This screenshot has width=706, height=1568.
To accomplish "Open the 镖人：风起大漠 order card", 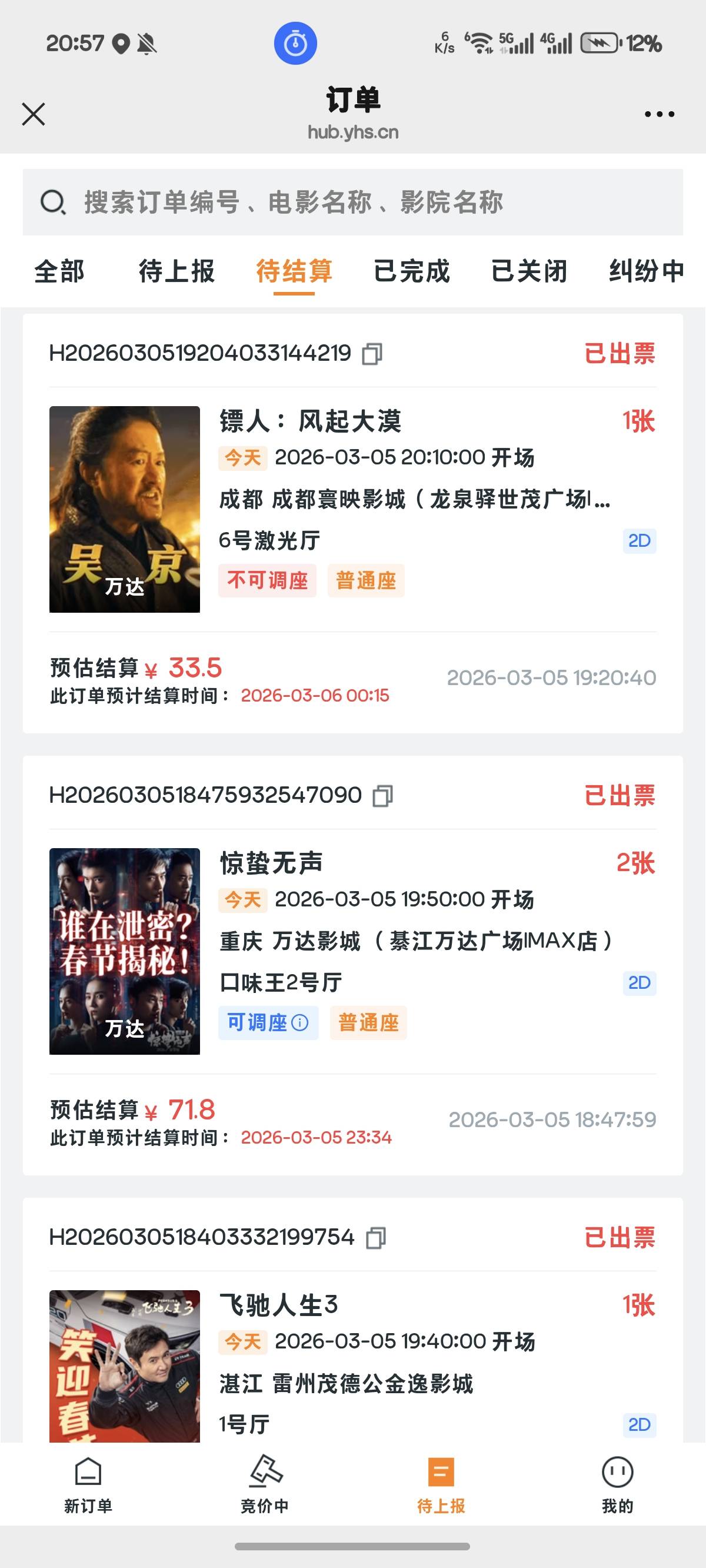I will [x=353, y=509].
